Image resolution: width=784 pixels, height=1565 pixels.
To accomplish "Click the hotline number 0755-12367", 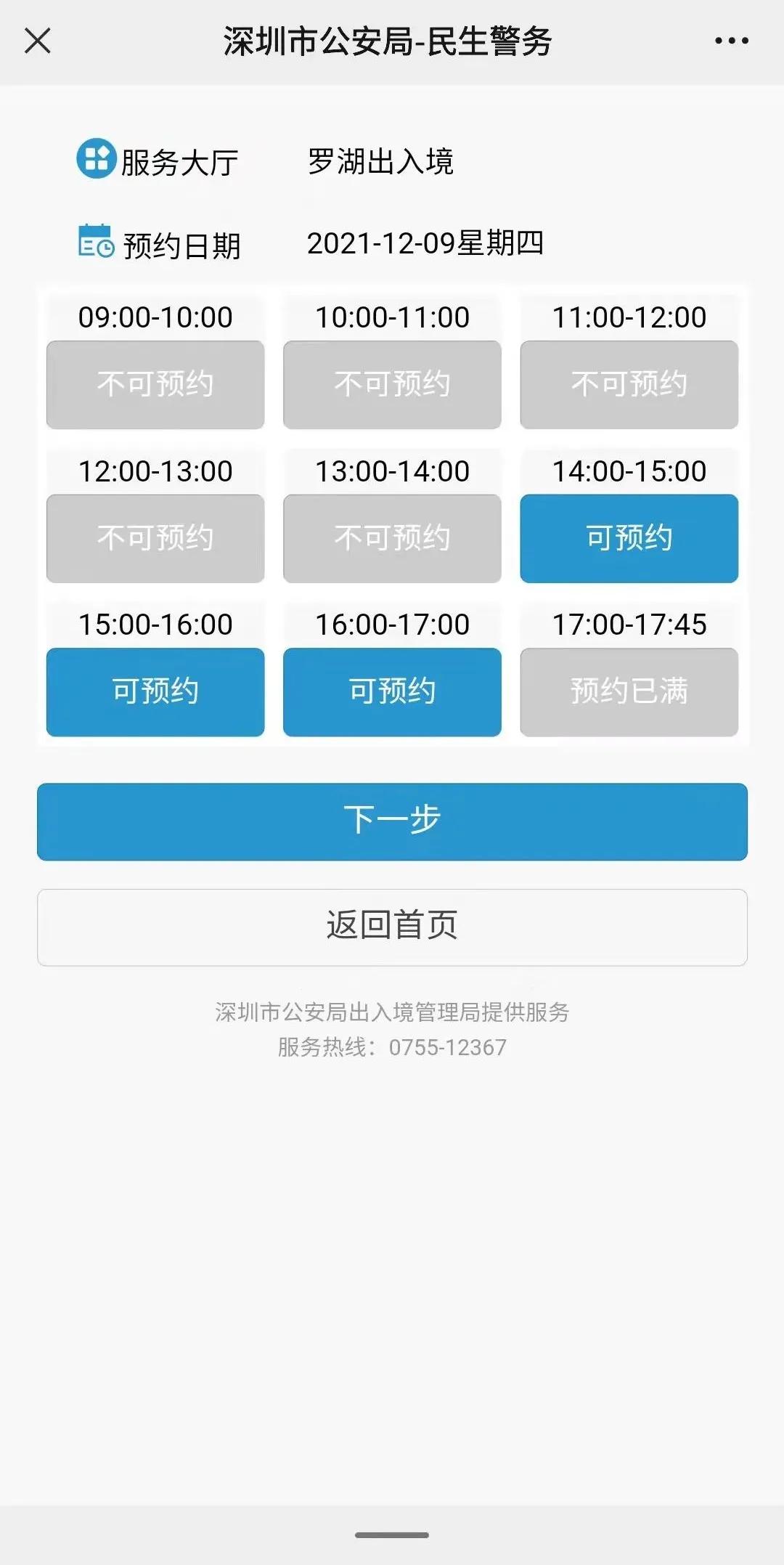I will [x=448, y=1047].
